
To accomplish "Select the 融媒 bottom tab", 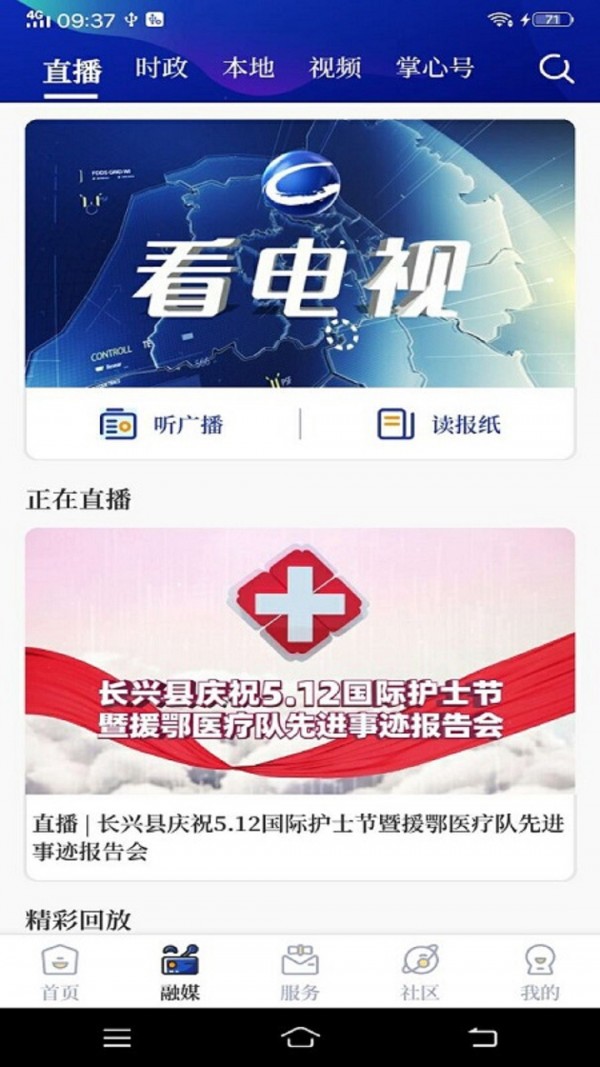I will (180, 973).
